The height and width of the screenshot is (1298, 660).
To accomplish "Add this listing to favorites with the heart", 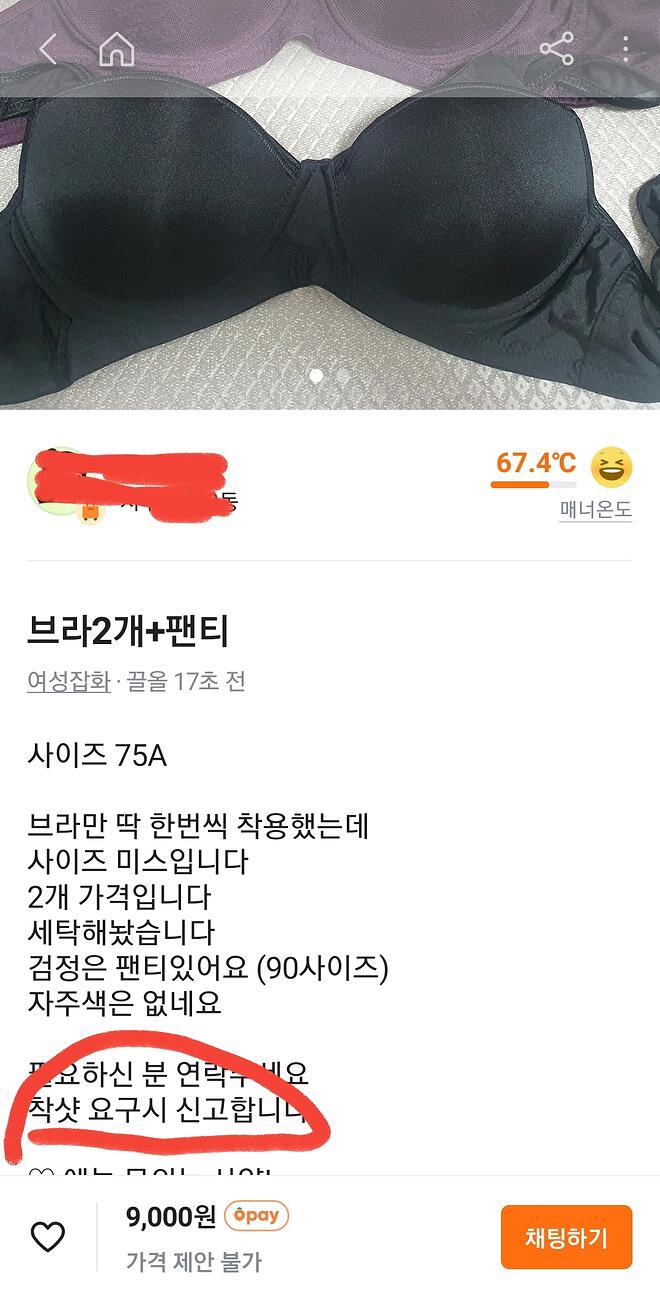I will click(x=47, y=1237).
